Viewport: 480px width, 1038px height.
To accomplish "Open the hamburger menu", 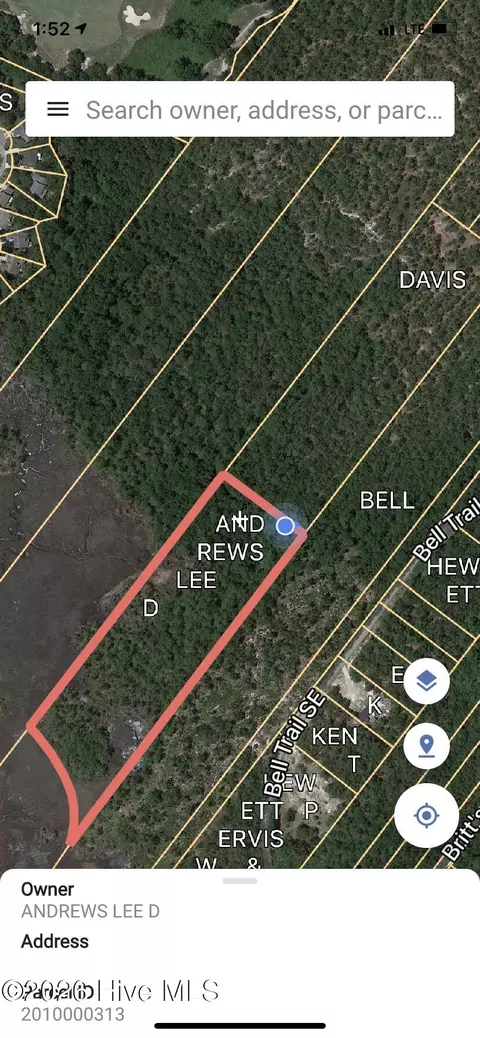I will pyautogui.click(x=58, y=109).
